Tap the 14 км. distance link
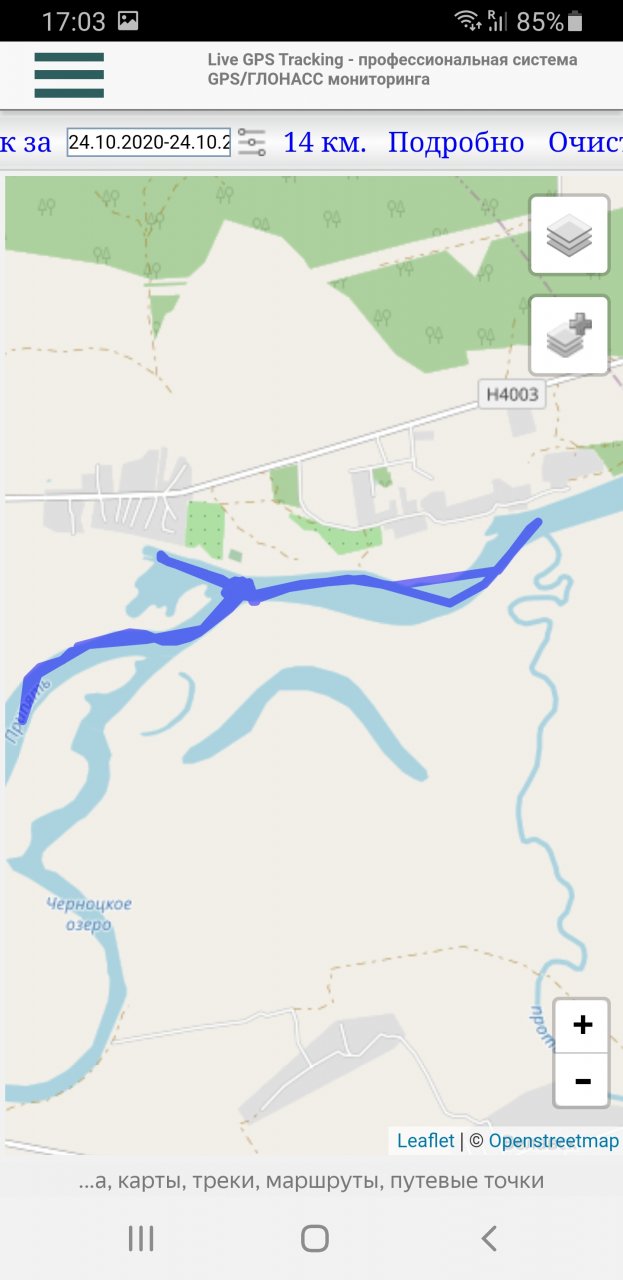 (324, 142)
